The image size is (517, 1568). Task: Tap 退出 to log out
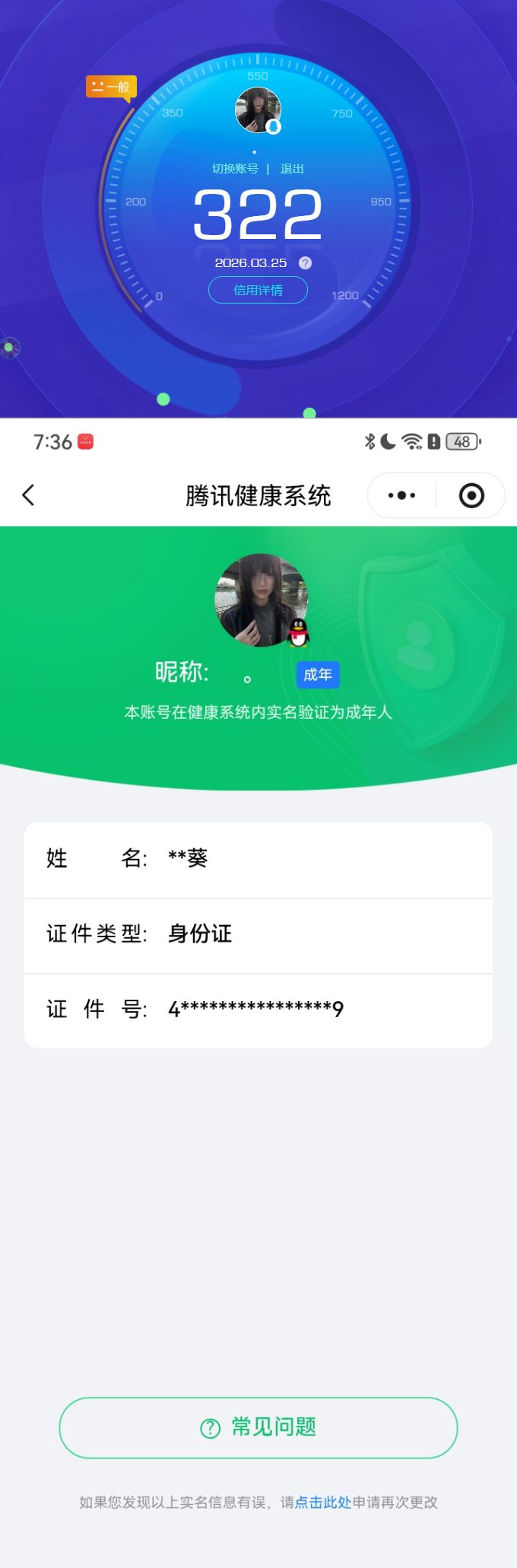tap(292, 169)
